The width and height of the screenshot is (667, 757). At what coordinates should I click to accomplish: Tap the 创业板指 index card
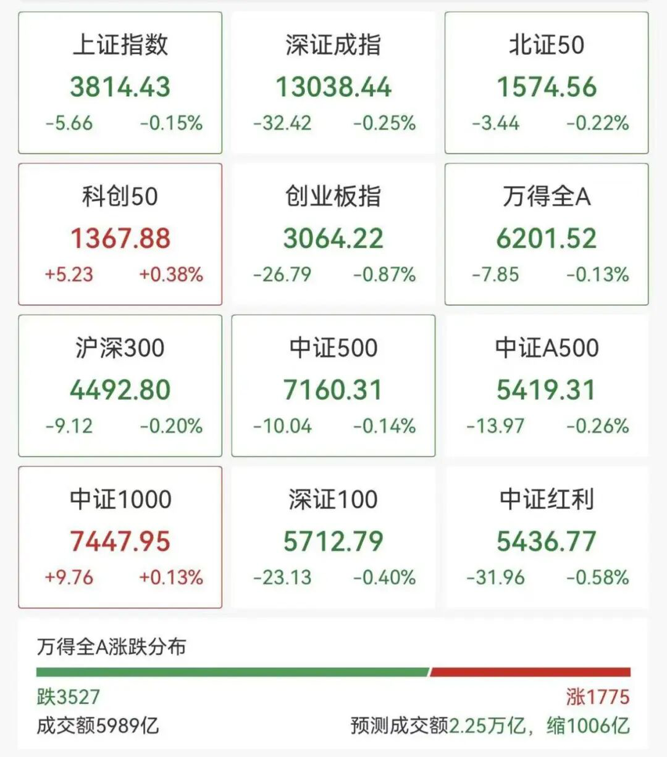(333, 235)
